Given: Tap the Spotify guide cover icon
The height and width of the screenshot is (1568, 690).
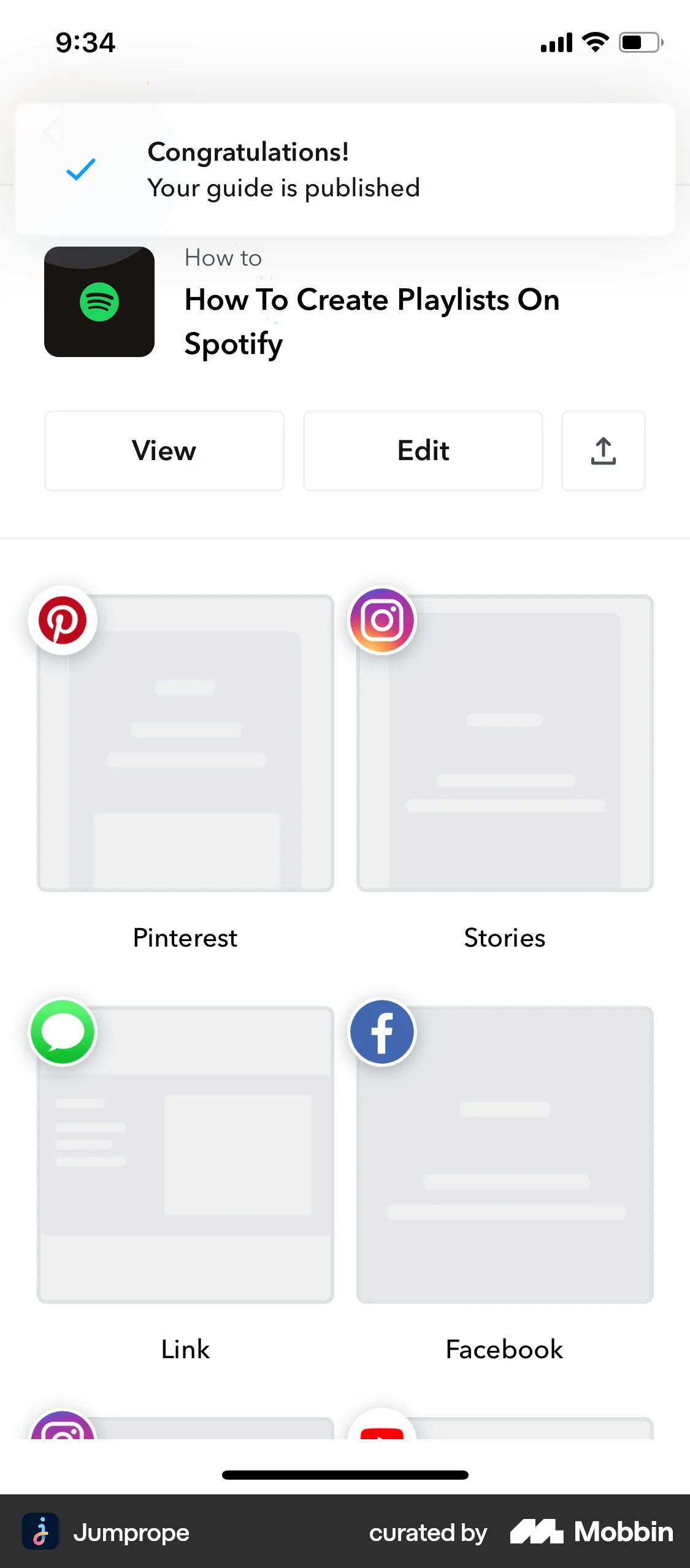Looking at the screenshot, I should click(x=99, y=302).
